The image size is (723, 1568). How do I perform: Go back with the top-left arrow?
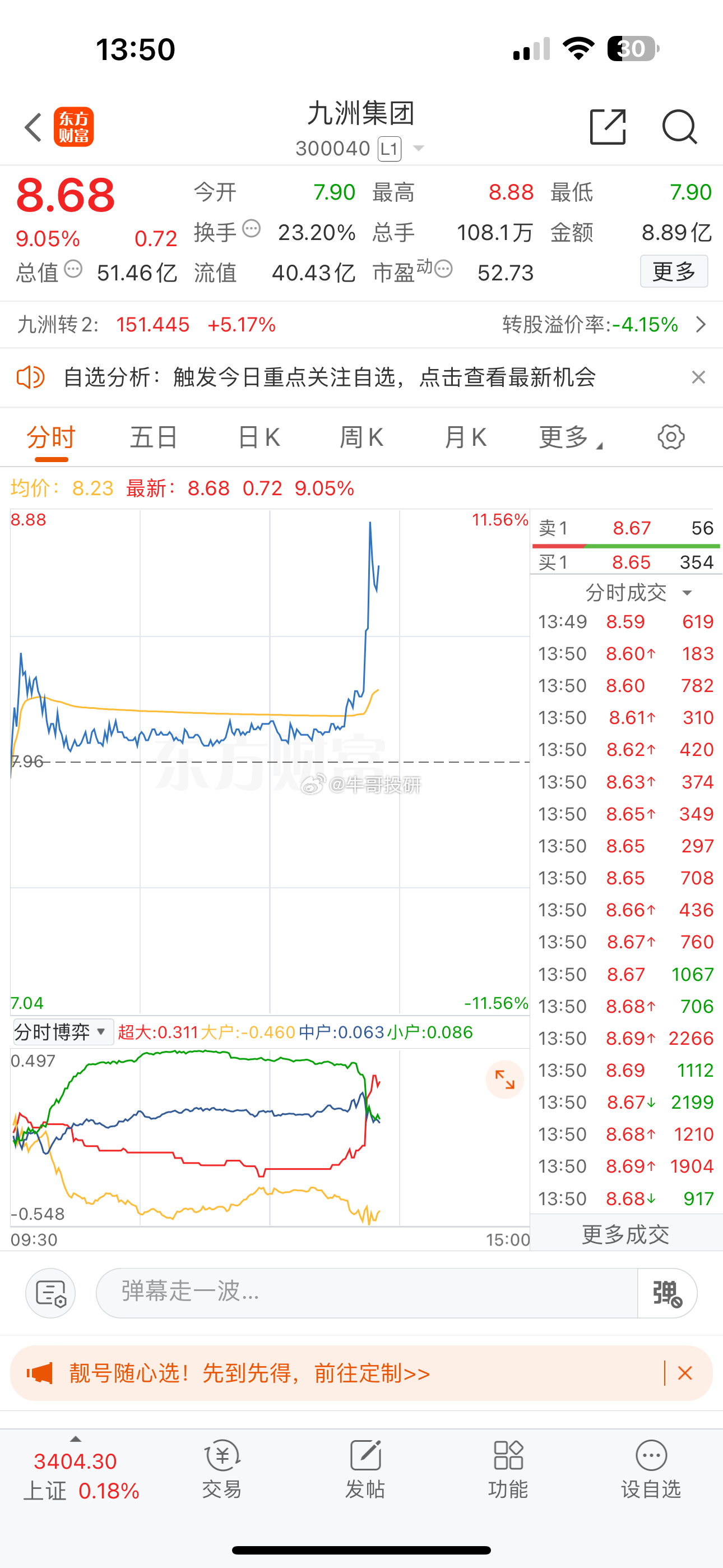point(34,127)
